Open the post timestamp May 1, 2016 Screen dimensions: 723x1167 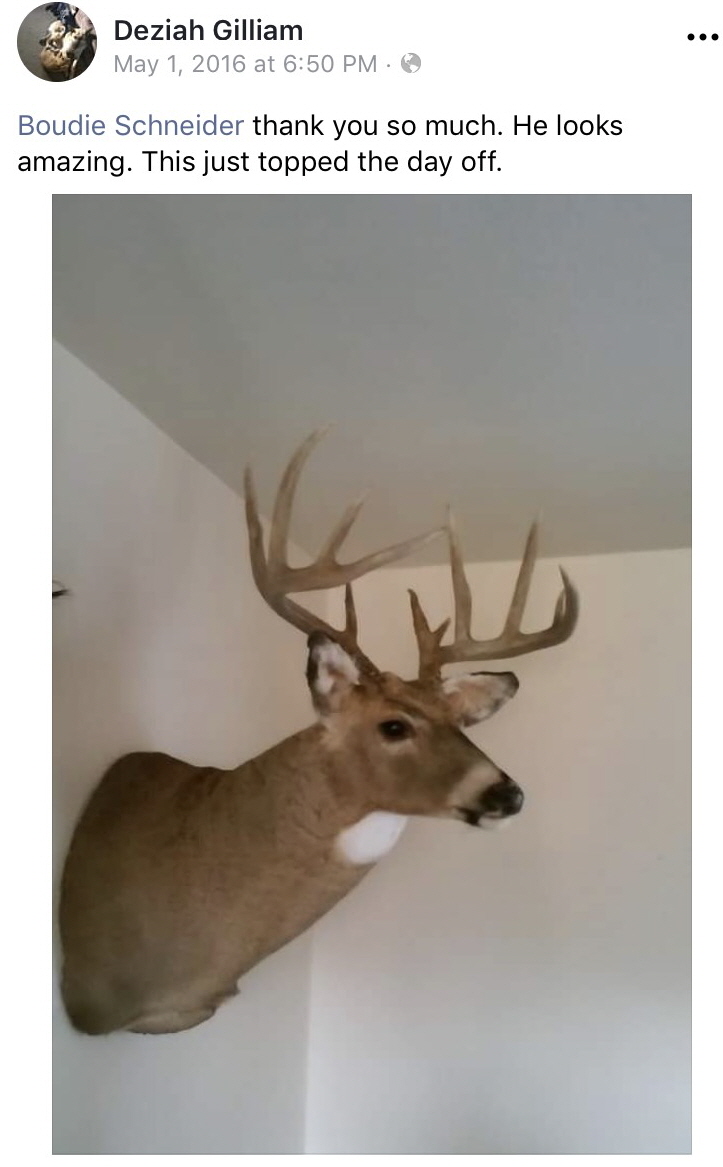pos(245,64)
